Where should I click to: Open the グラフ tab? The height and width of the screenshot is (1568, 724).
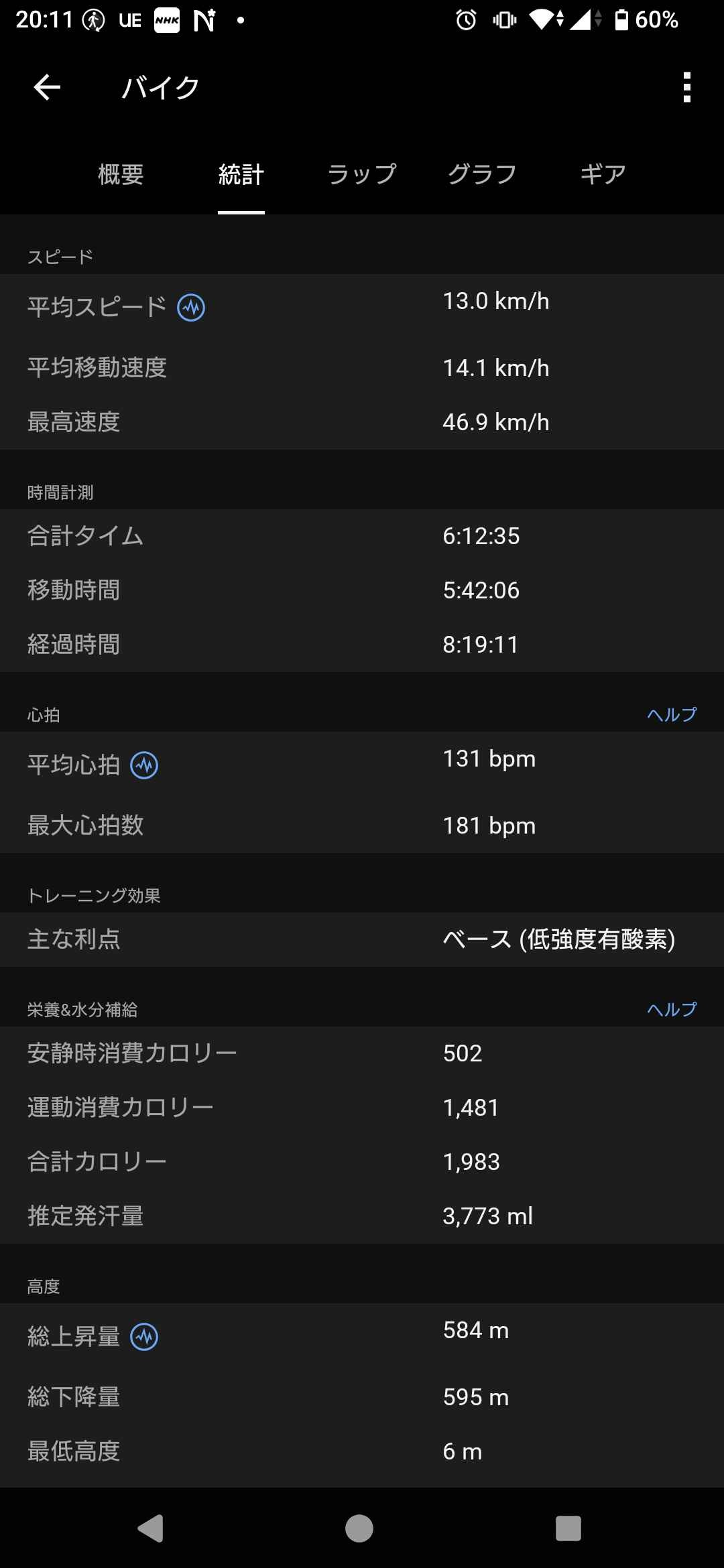click(482, 174)
